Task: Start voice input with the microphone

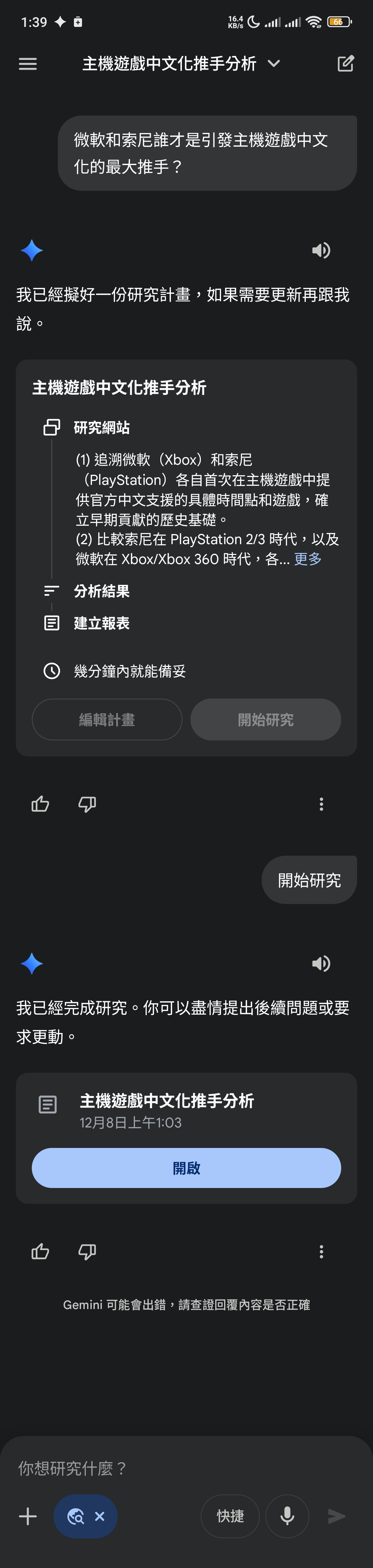Action: click(x=287, y=1516)
